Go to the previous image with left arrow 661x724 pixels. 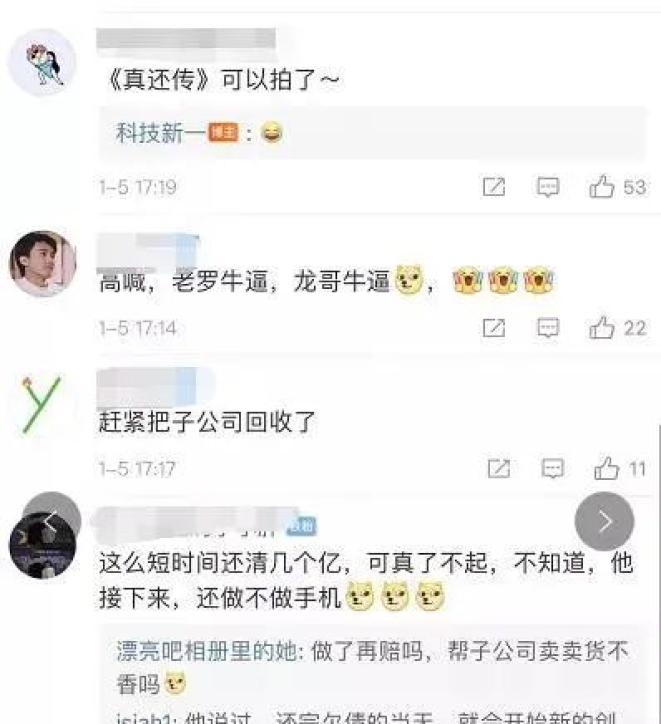[x=52, y=521]
